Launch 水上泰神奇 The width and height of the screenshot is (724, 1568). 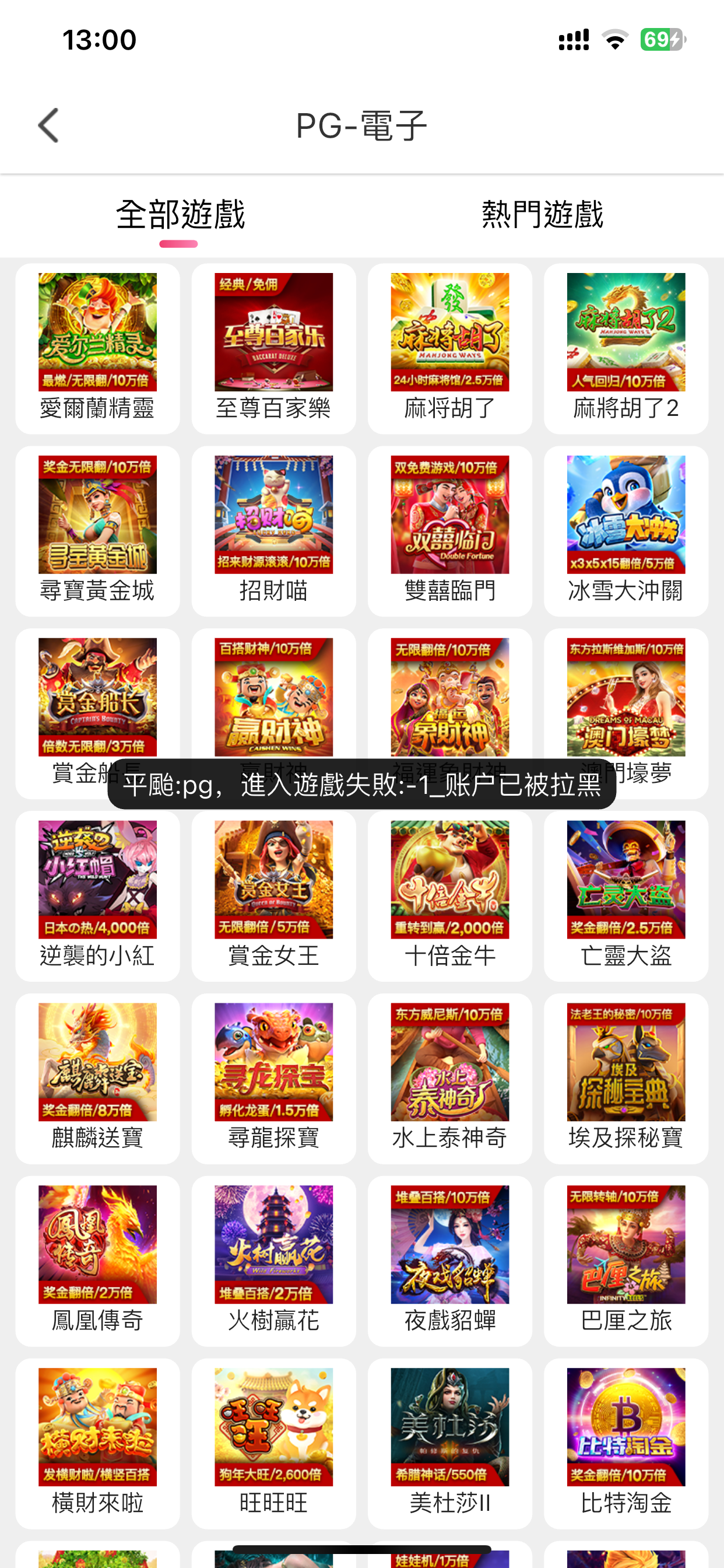click(449, 1078)
